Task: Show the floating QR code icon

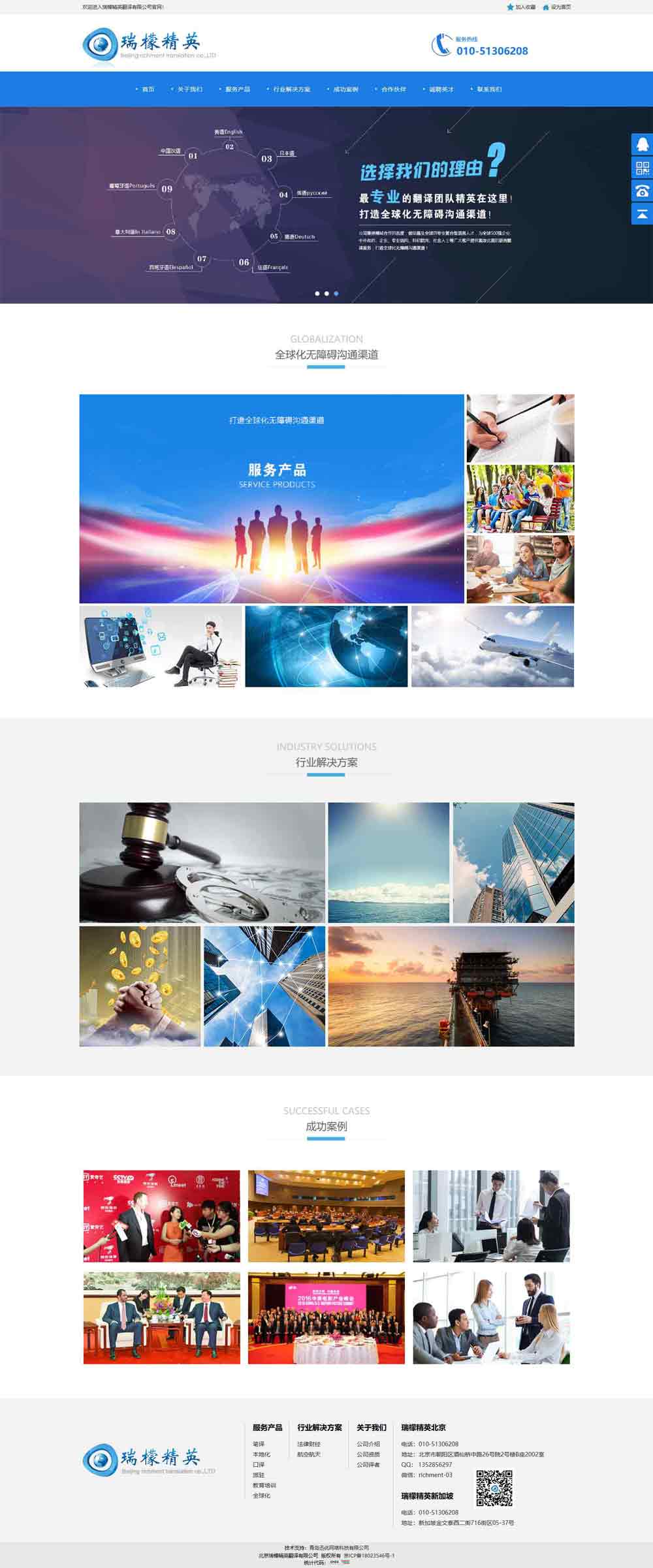Action: 642,168
